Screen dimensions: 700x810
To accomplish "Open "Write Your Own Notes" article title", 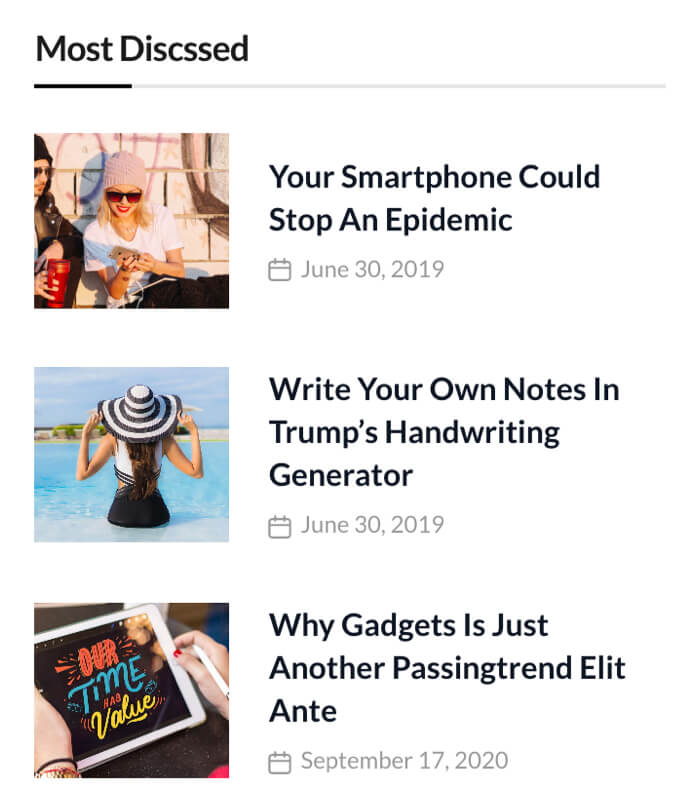I will coord(444,431).
